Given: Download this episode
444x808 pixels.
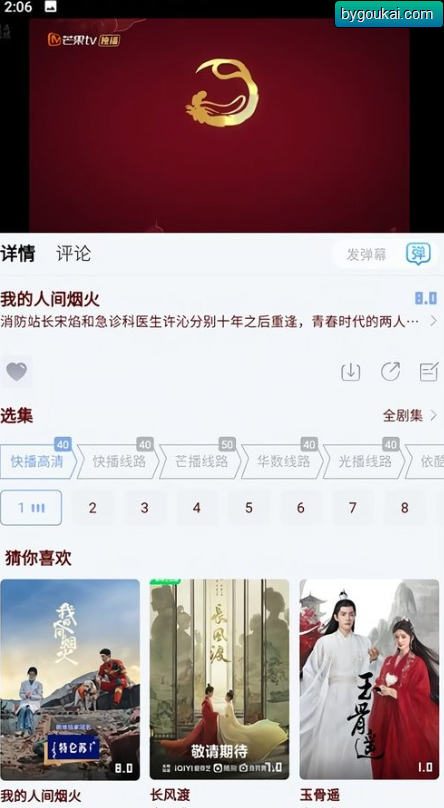Looking at the screenshot, I should pos(350,372).
